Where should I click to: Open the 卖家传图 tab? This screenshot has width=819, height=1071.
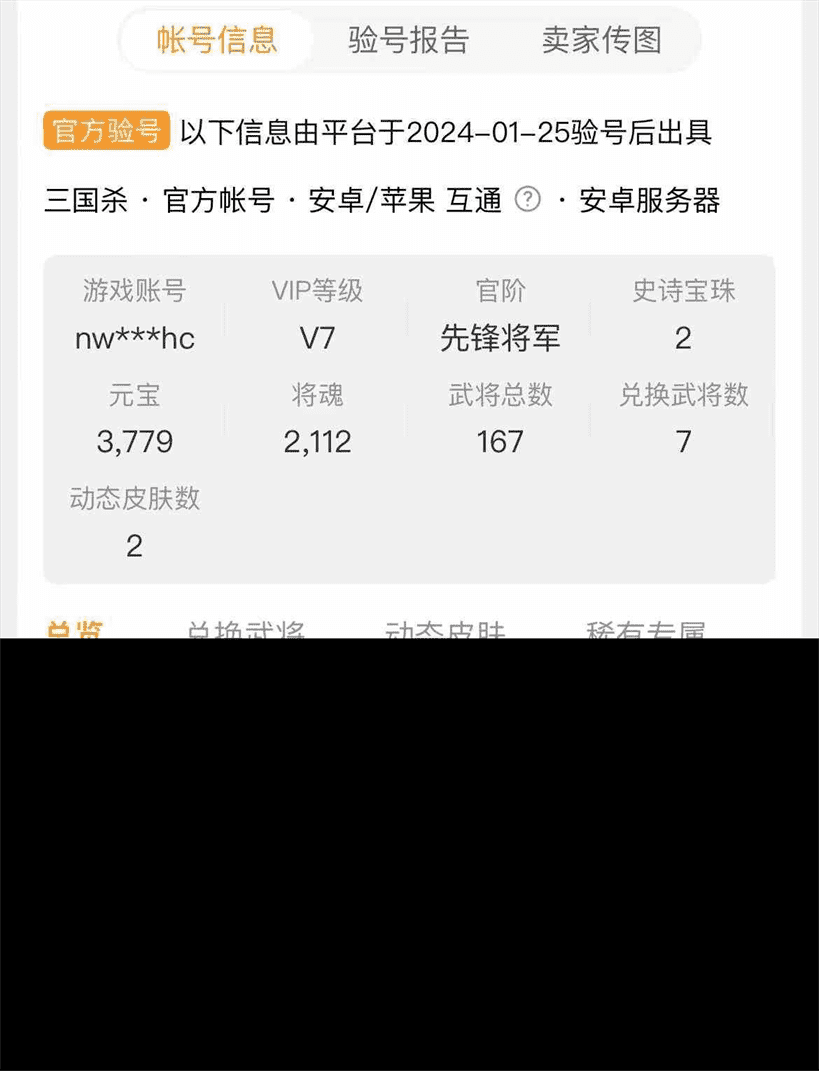click(x=601, y=40)
